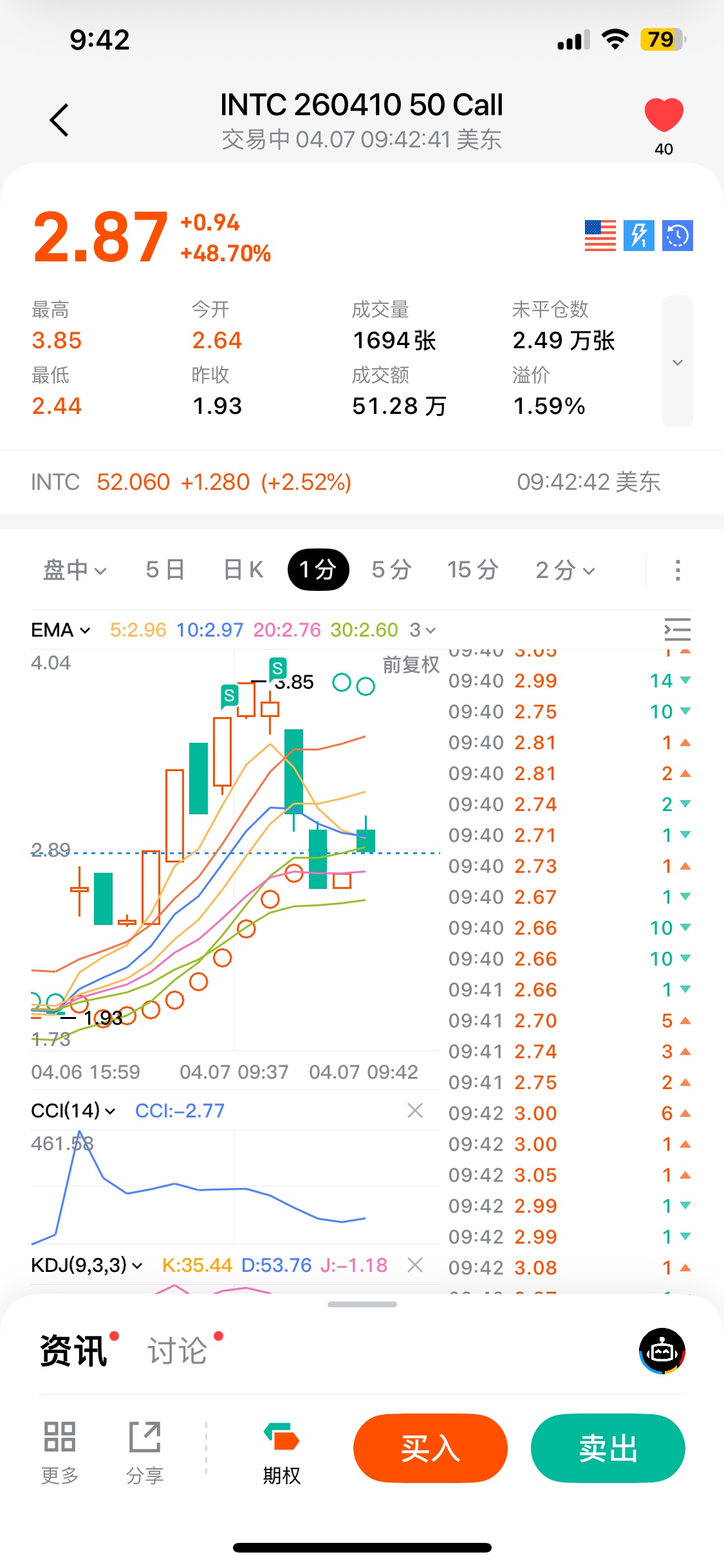Expand the quote details chevron

pyautogui.click(x=677, y=362)
